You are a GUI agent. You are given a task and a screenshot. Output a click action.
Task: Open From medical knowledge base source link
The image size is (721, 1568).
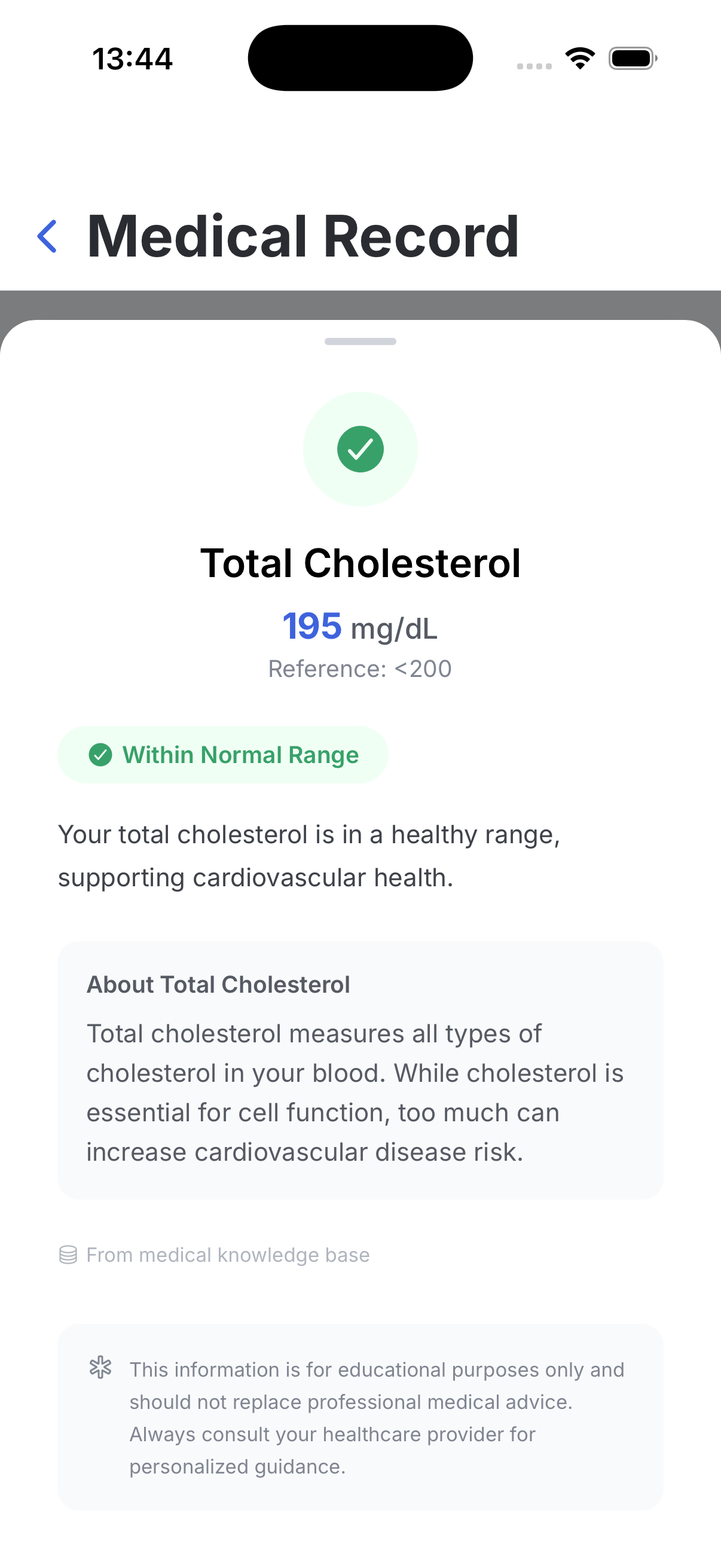(227, 1255)
